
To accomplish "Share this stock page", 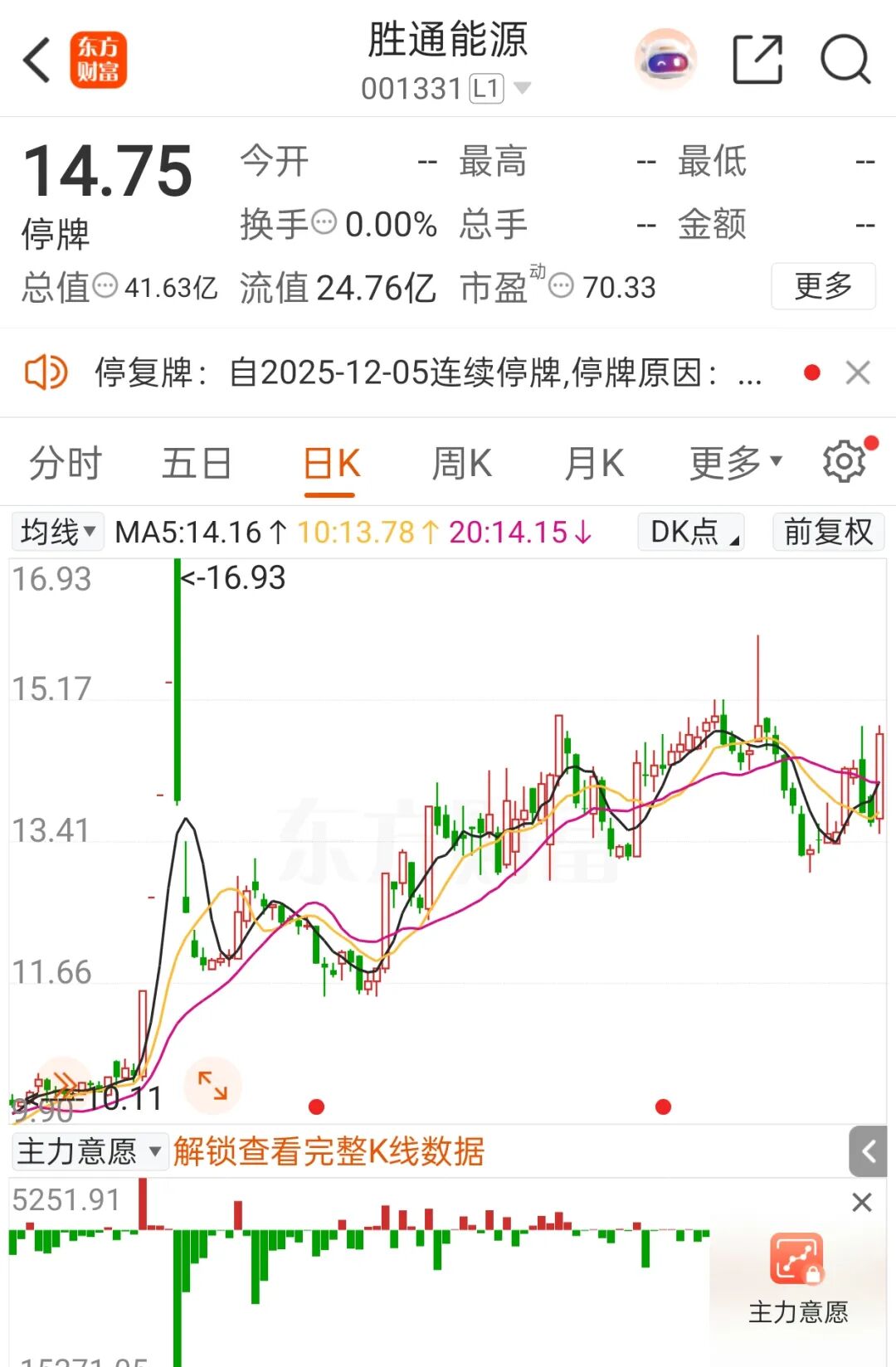I will pos(757,60).
